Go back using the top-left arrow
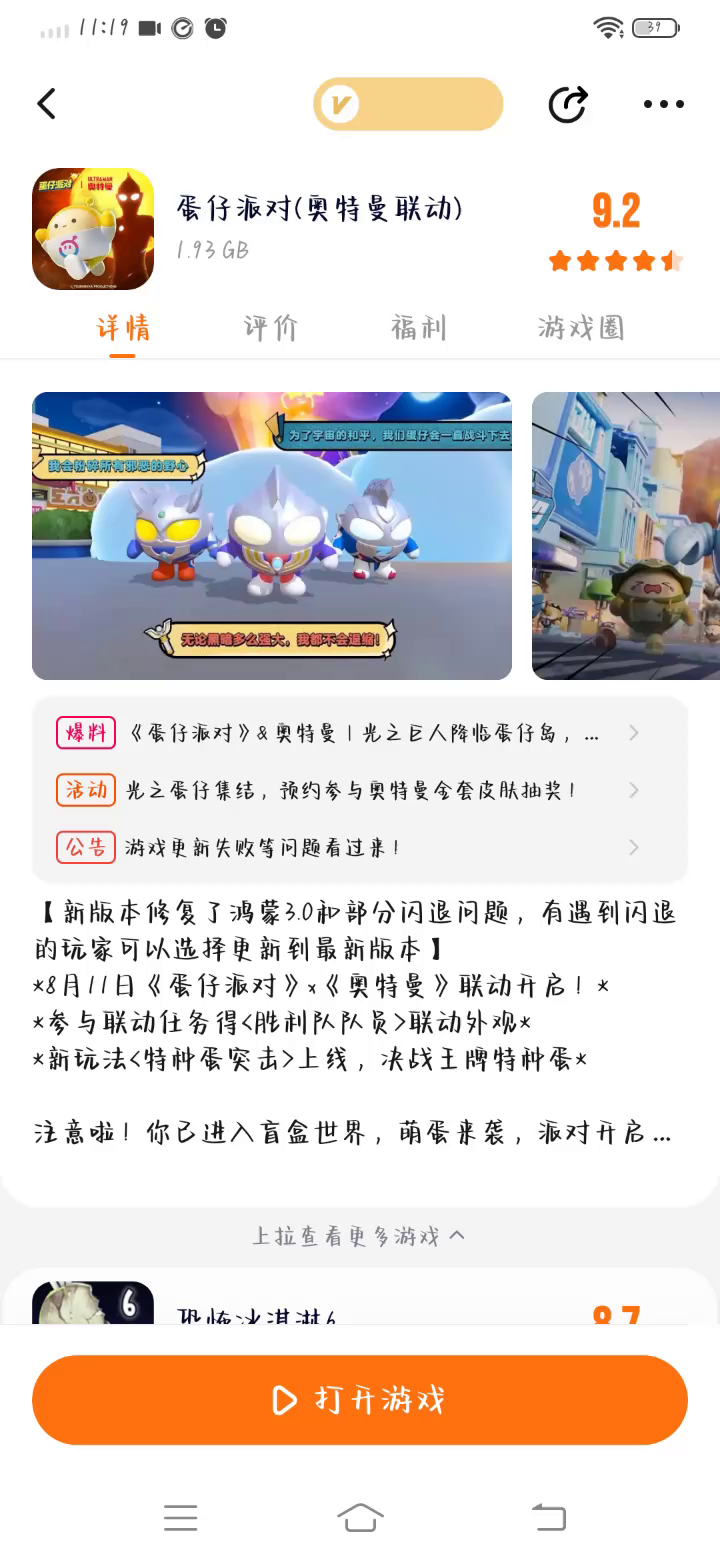The width and height of the screenshot is (720, 1560). (47, 104)
